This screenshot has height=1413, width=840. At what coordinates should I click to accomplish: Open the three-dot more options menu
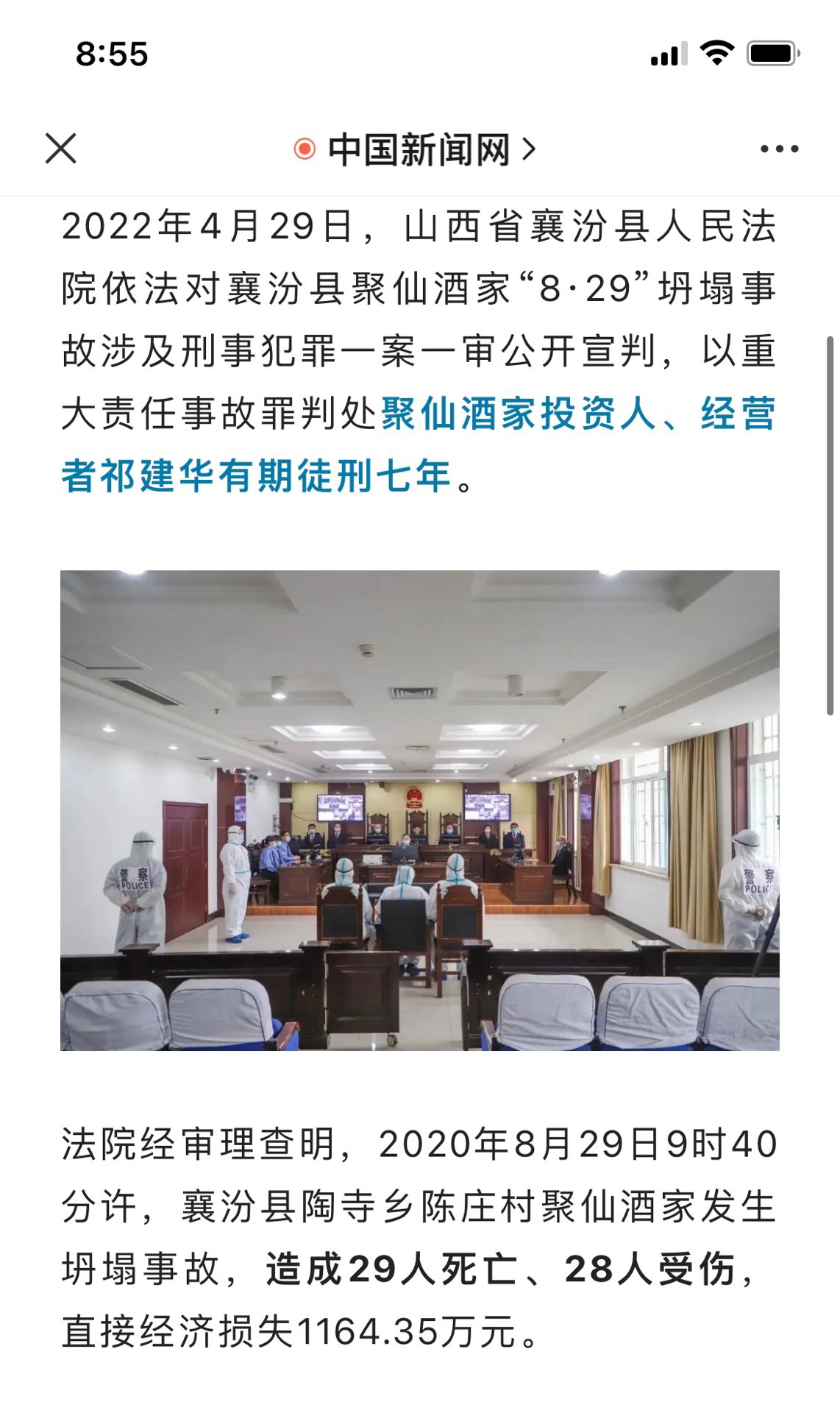(x=778, y=149)
